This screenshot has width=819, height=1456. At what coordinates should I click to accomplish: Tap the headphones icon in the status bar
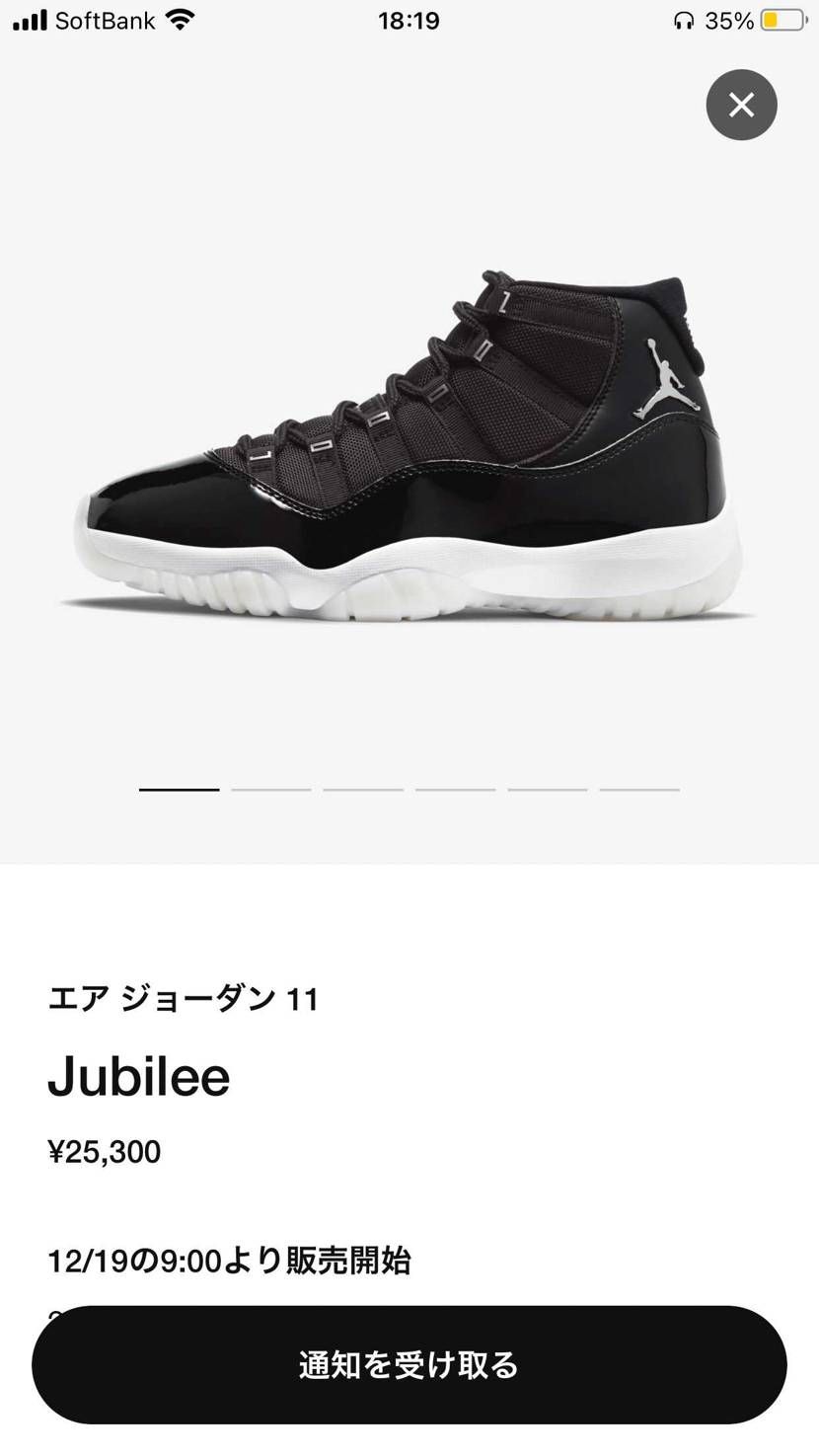pos(686,19)
